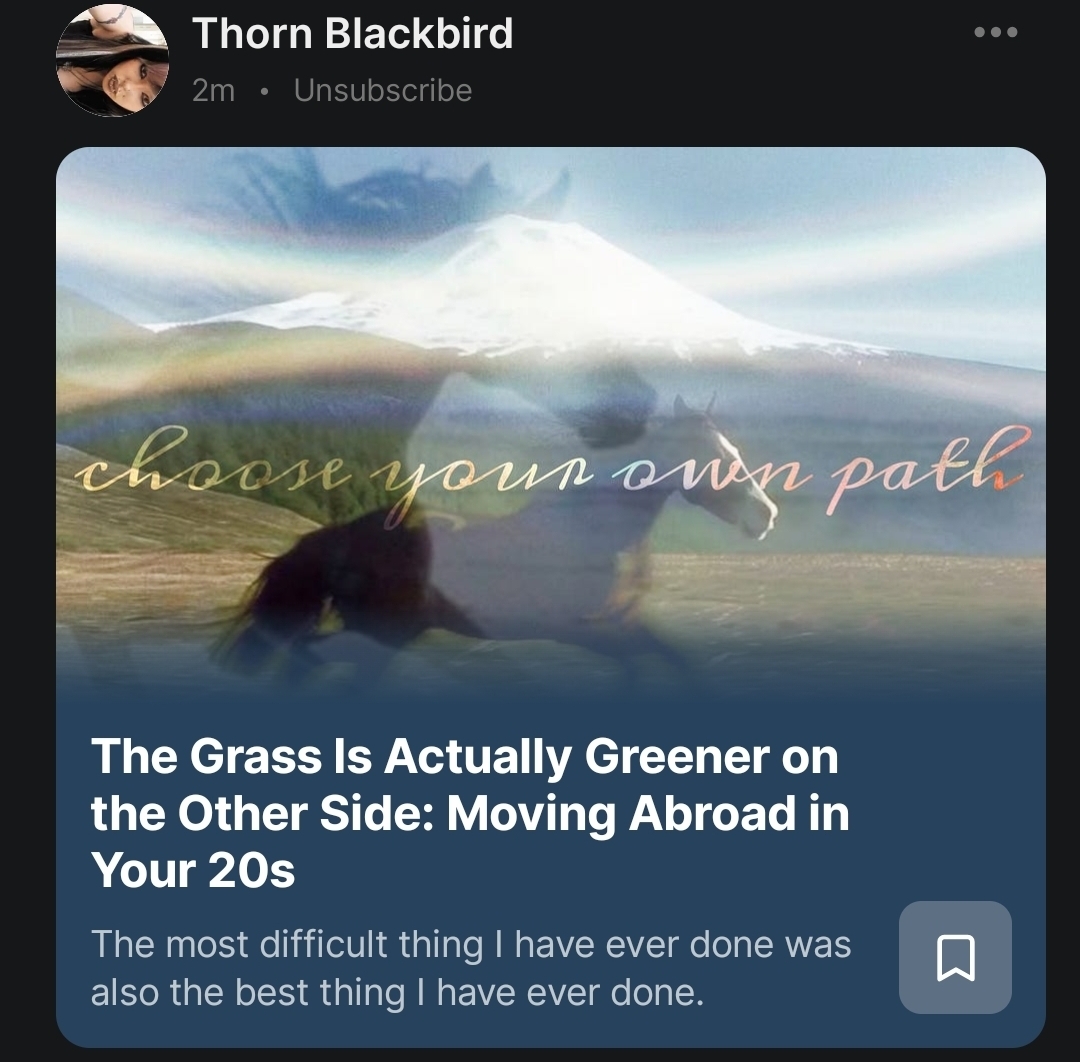Open Thorn Blackbird's profile picture
Viewport: 1080px width, 1062px height.
coord(112,60)
